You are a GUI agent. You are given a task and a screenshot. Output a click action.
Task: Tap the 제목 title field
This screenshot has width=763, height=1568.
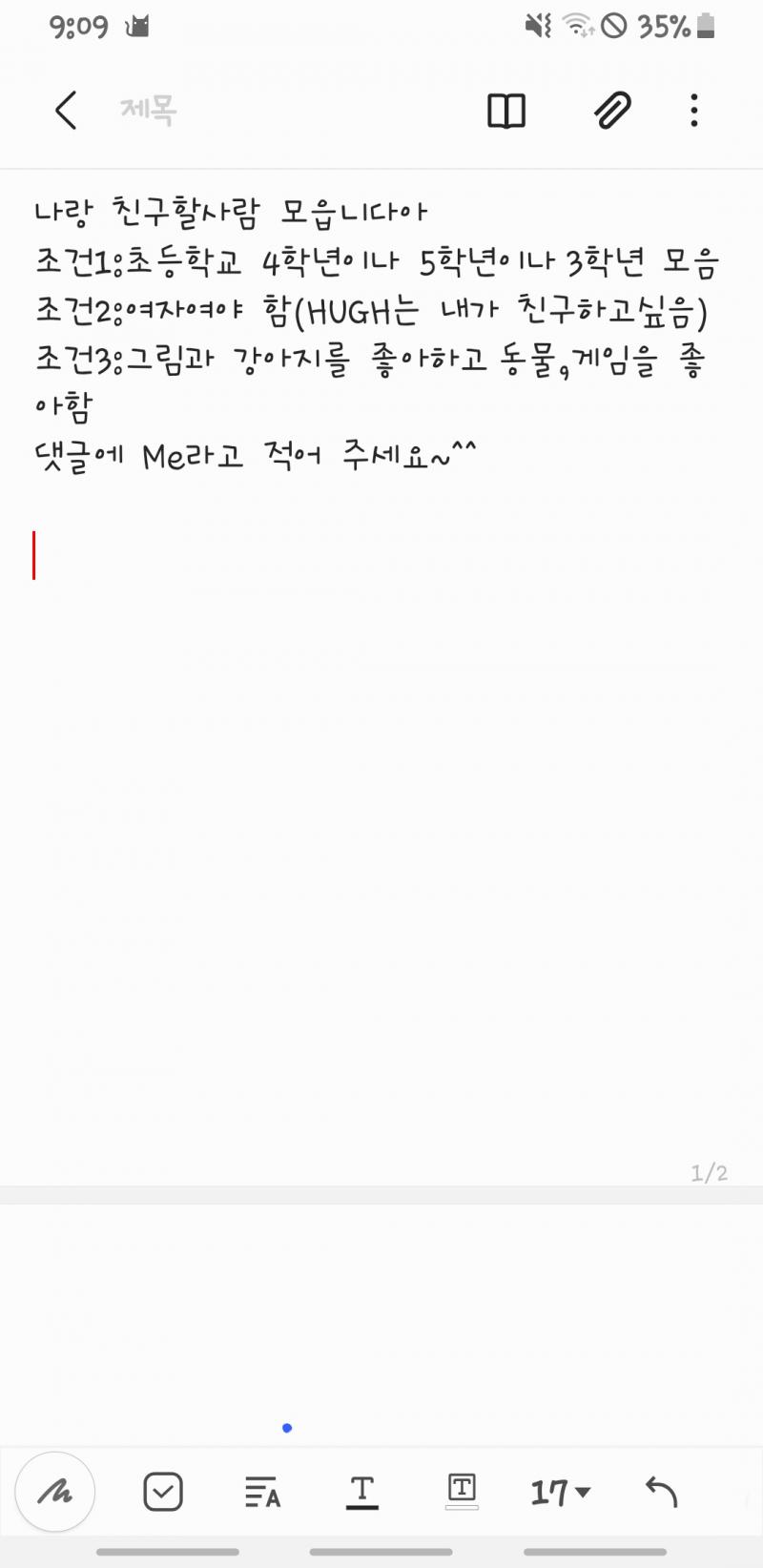(x=149, y=111)
